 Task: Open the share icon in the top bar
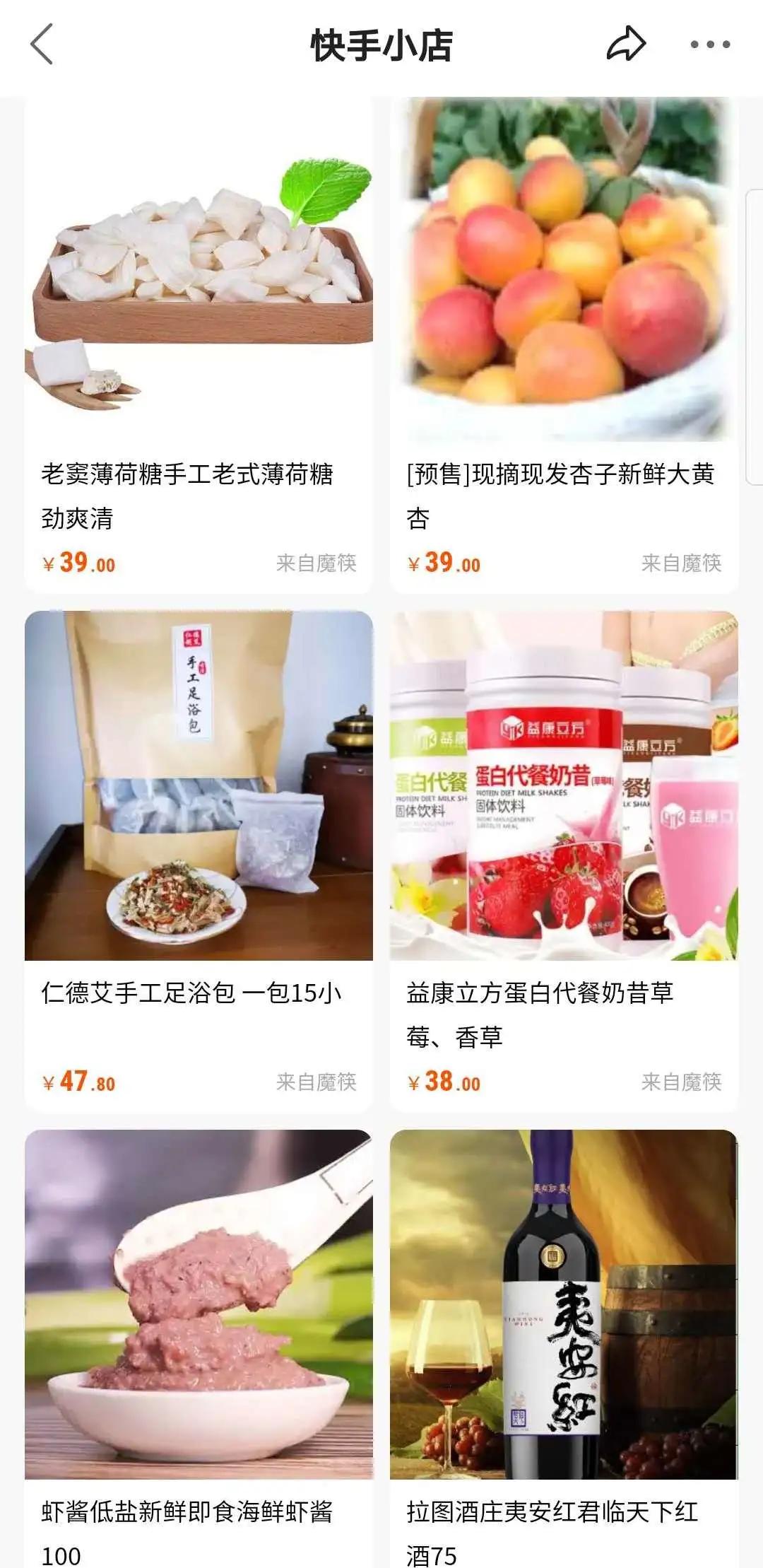627,44
